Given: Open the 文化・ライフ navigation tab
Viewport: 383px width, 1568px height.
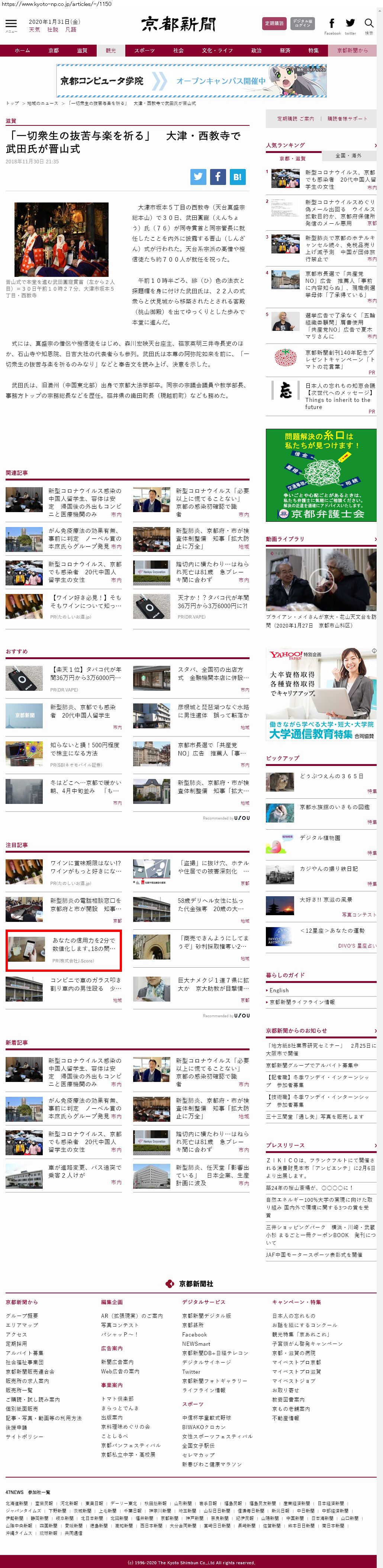Looking at the screenshot, I should tap(217, 51).
